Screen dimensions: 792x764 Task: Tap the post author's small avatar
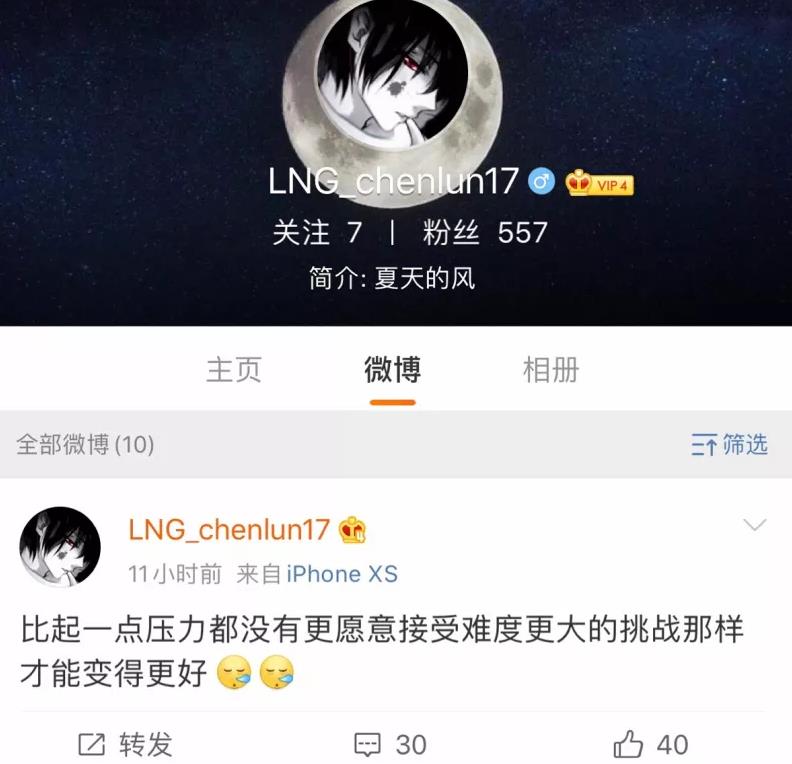61,547
